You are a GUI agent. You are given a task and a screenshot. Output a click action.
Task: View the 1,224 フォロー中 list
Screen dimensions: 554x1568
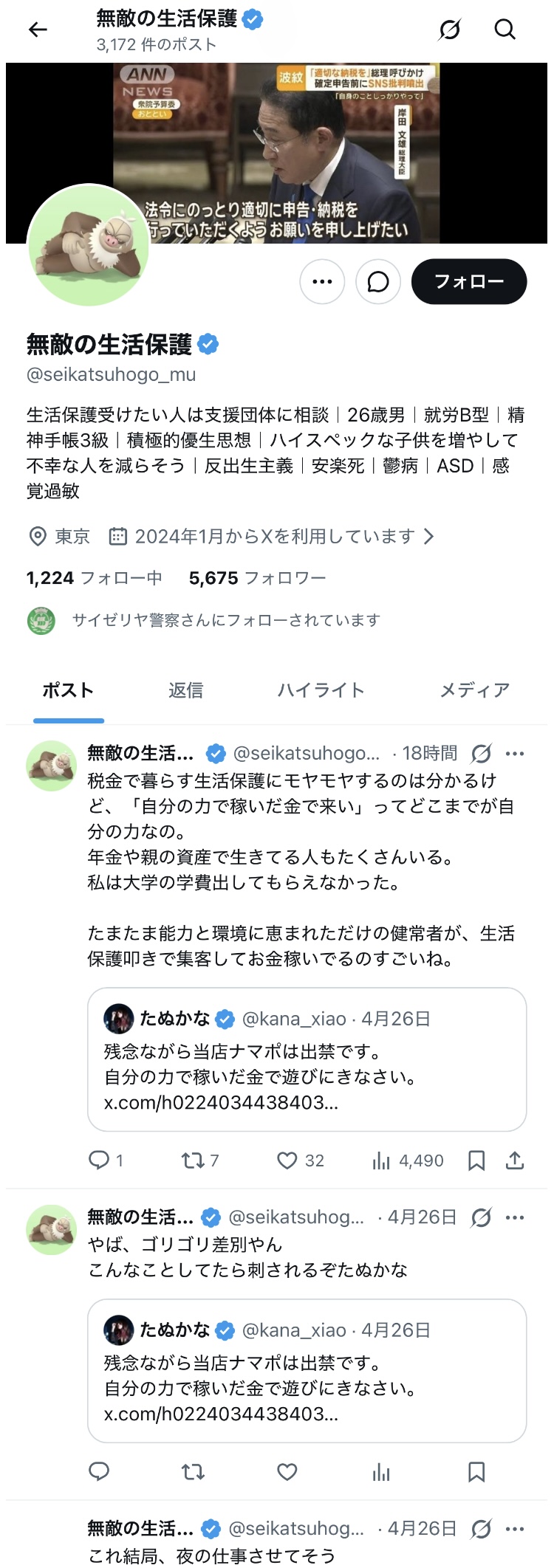click(94, 577)
